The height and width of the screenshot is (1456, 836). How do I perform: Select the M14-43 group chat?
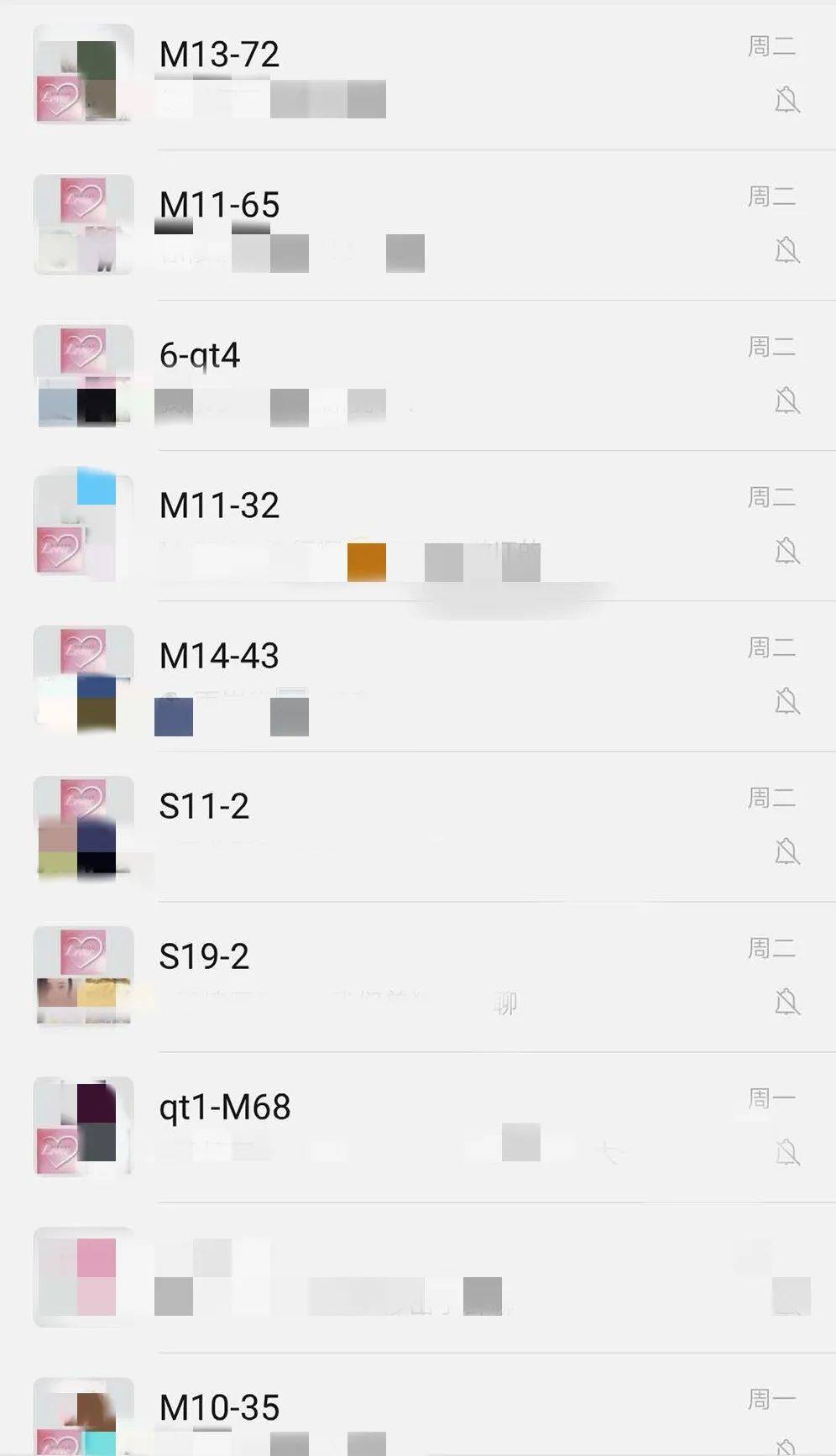(x=420, y=676)
